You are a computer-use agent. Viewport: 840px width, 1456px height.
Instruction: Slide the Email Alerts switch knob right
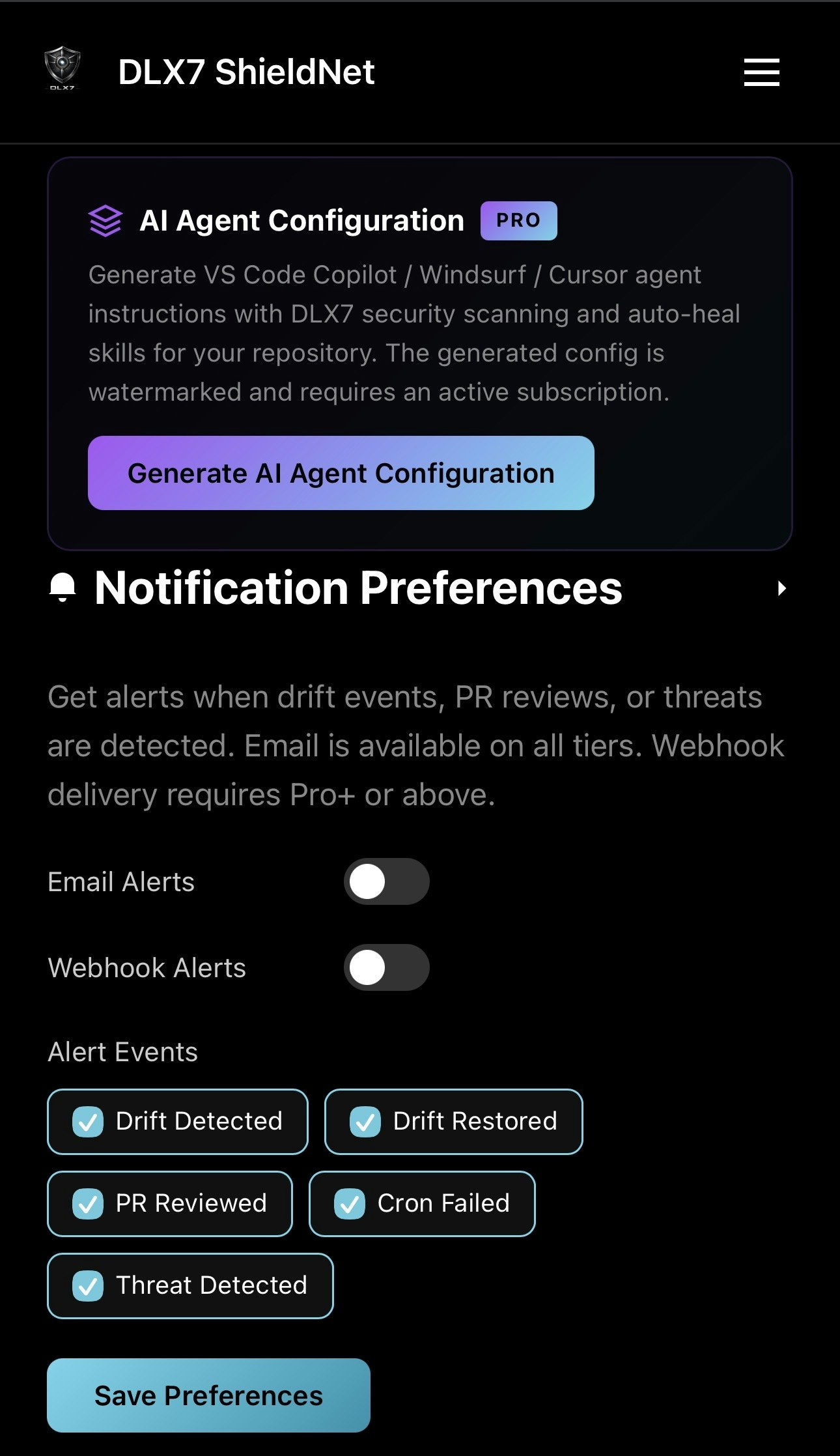368,881
